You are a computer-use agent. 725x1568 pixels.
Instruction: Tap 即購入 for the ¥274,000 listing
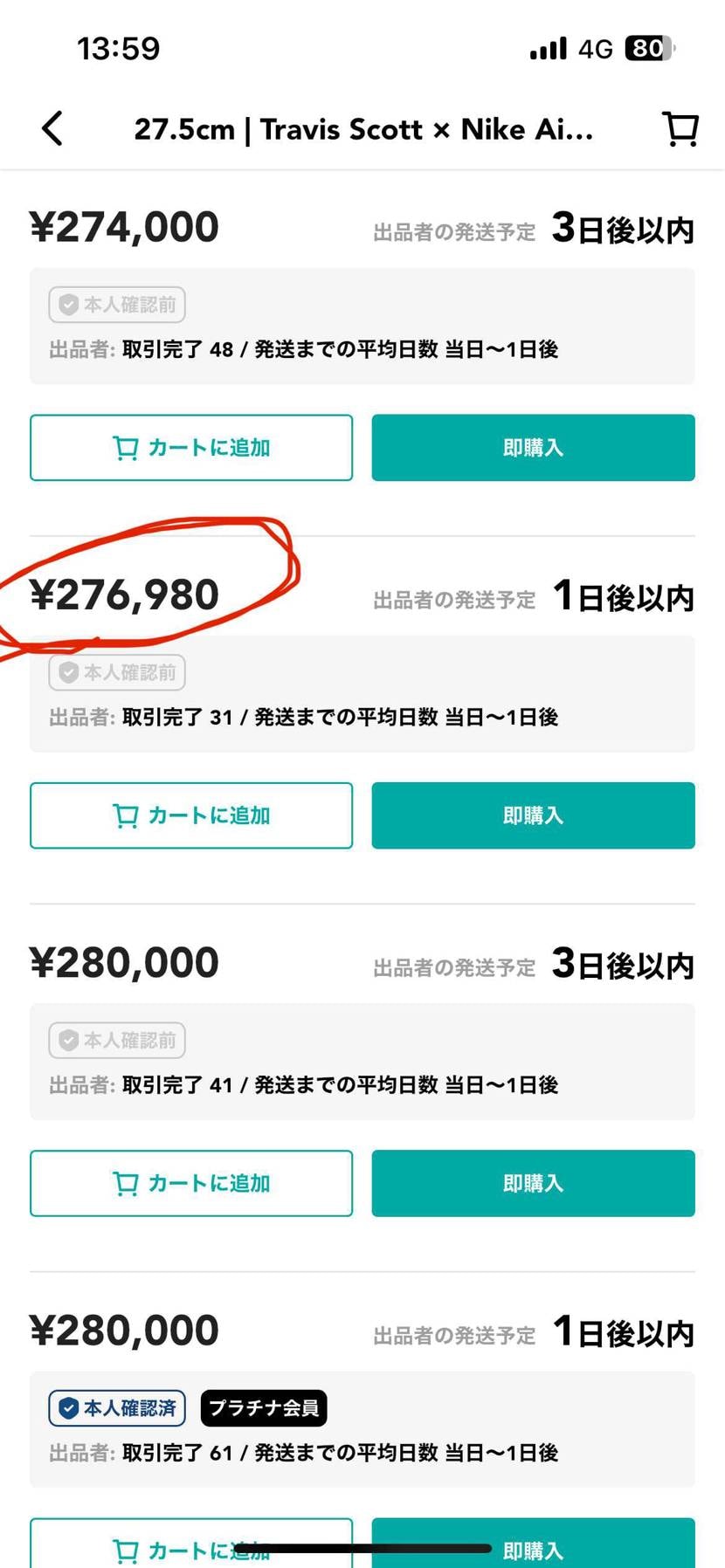(533, 447)
